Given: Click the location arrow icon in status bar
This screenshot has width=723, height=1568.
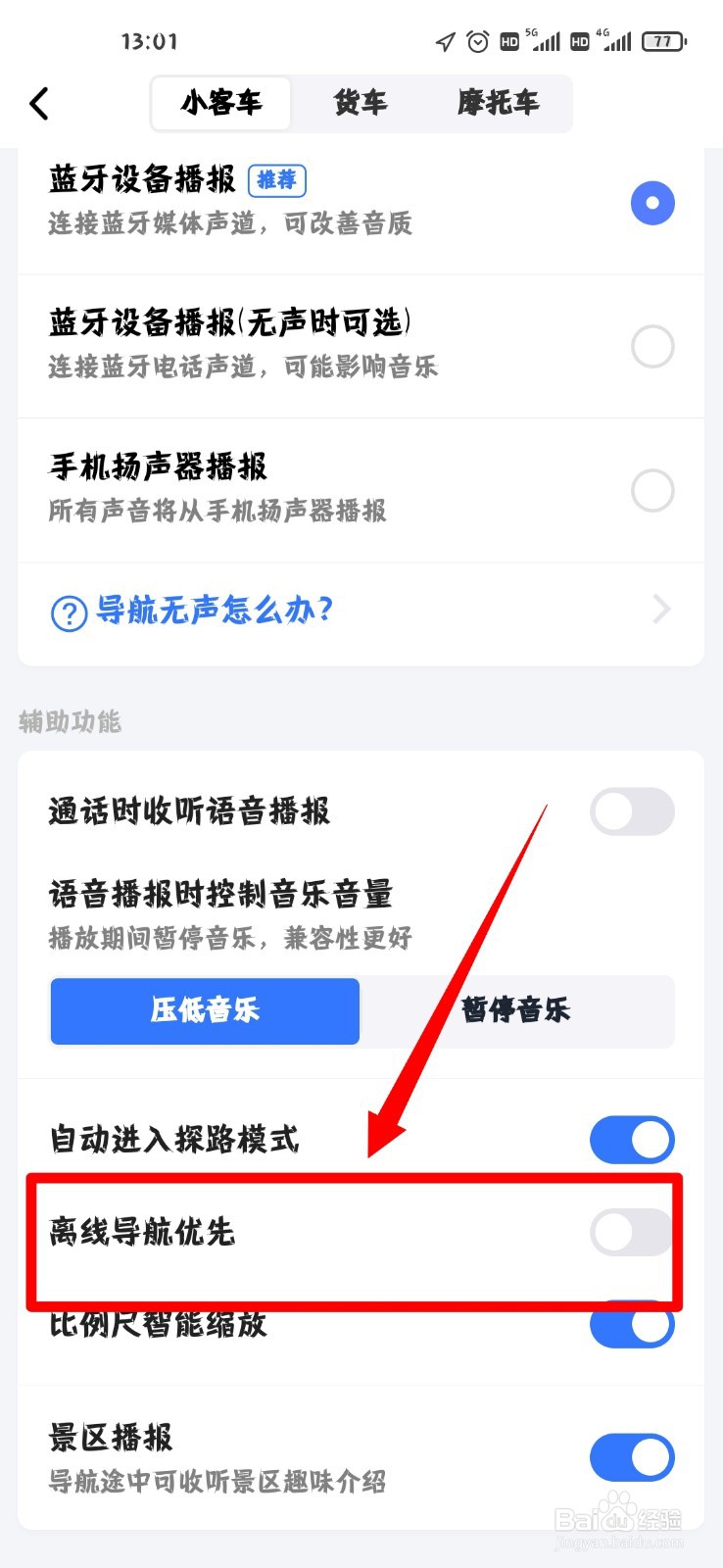Looking at the screenshot, I should 445,40.
